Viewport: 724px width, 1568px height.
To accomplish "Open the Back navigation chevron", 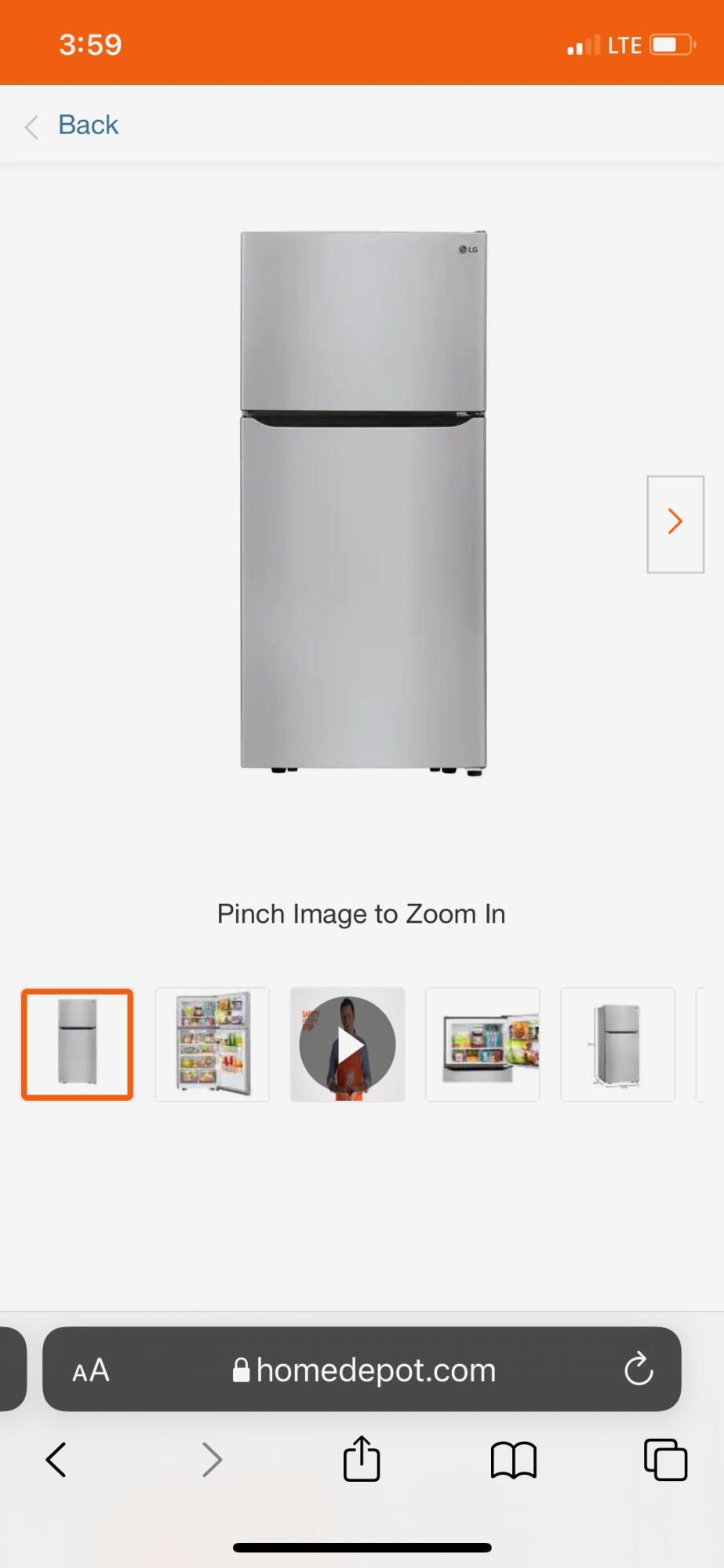I will 31,125.
